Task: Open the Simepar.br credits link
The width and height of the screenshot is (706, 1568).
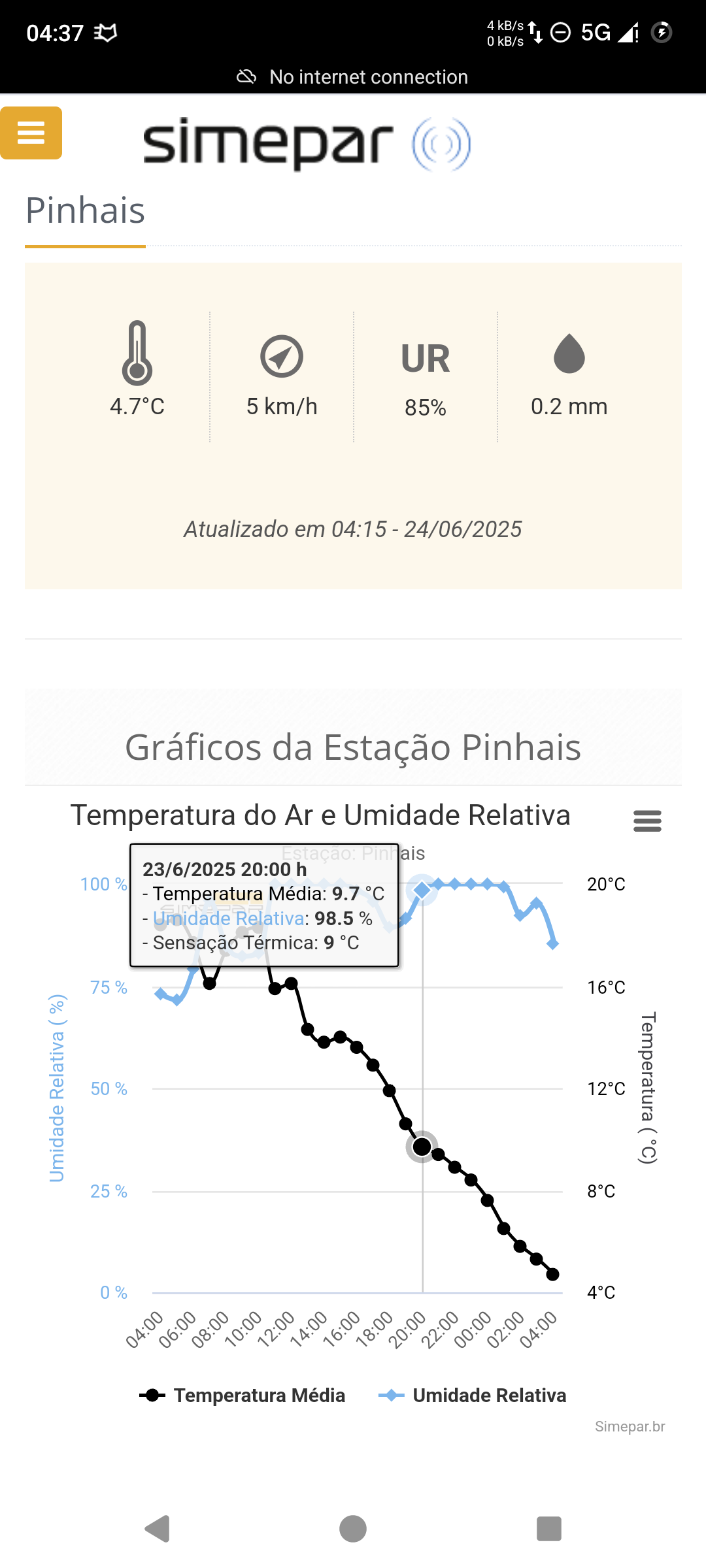Action: coord(630,1427)
